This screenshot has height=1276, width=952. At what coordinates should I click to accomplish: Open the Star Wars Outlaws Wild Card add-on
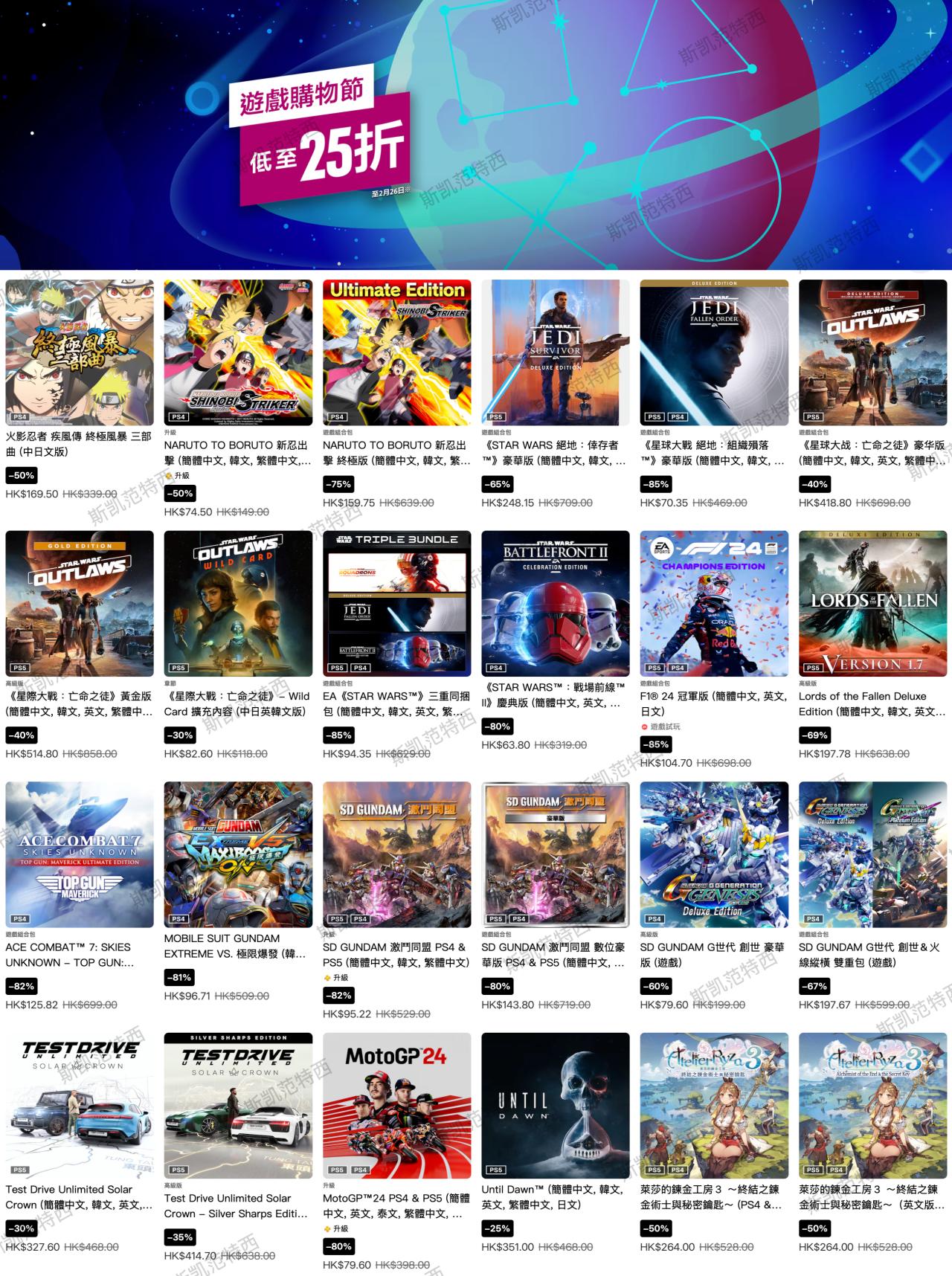click(x=238, y=603)
